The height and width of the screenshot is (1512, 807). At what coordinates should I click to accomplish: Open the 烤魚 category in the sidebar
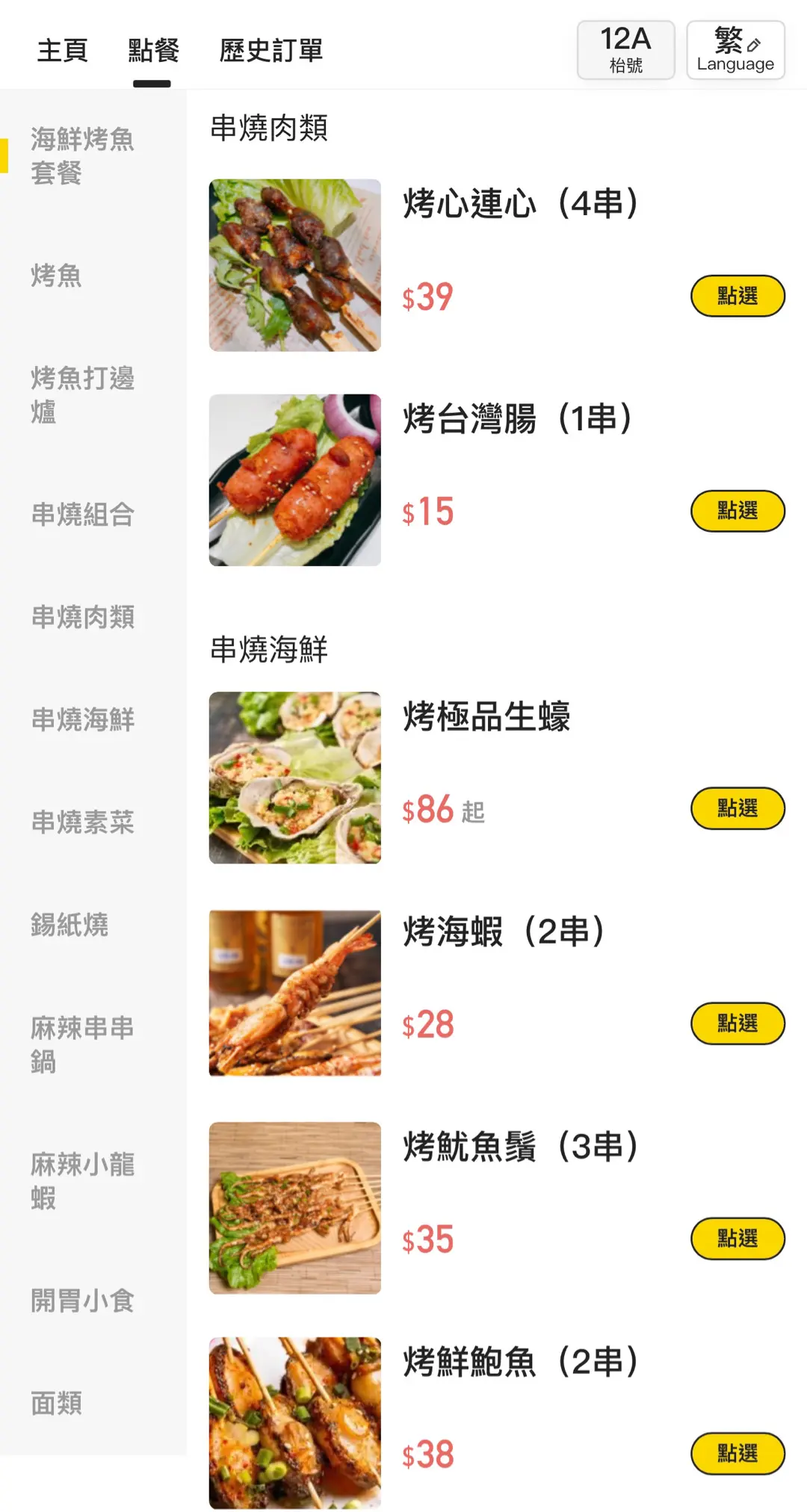pos(57,276)
